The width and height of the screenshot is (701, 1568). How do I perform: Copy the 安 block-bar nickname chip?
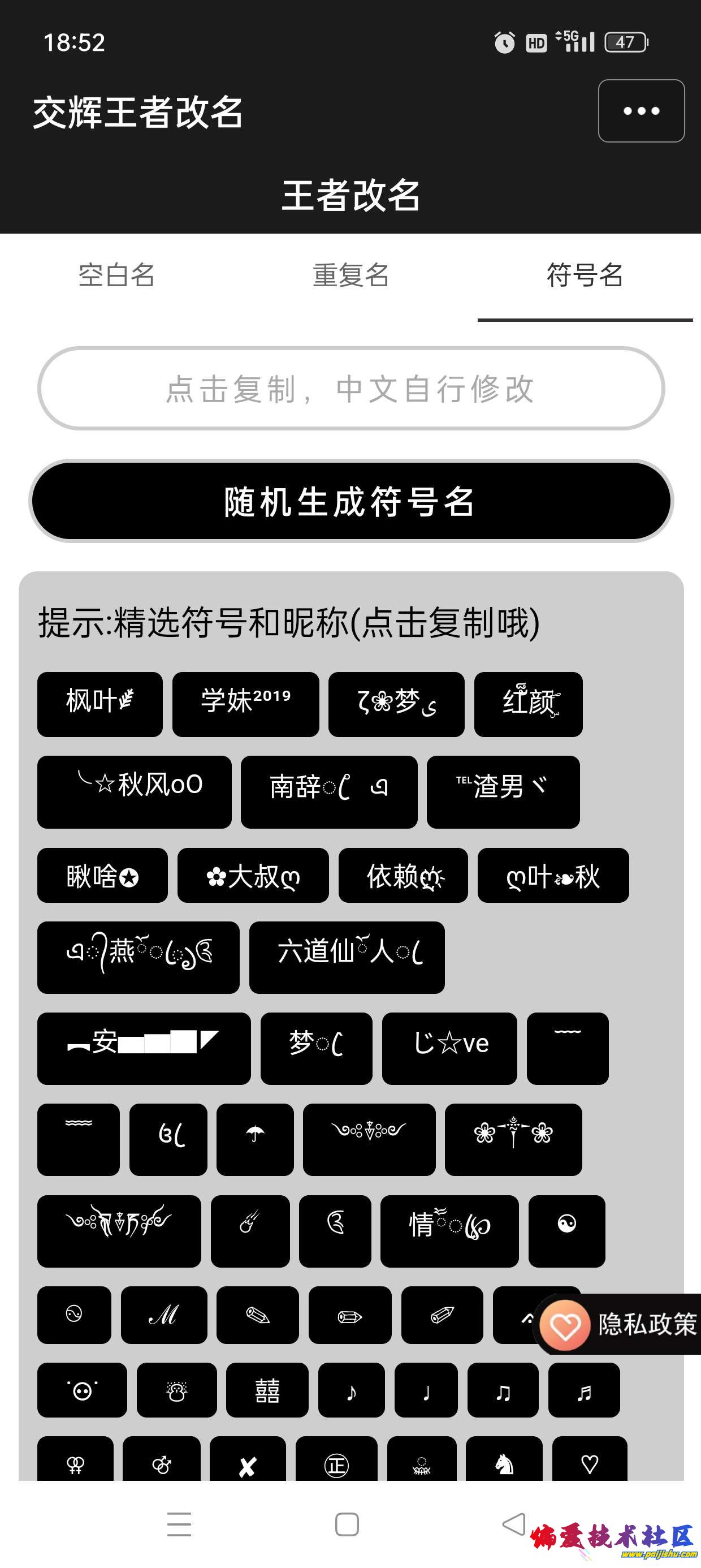[x=144, y=1048]
